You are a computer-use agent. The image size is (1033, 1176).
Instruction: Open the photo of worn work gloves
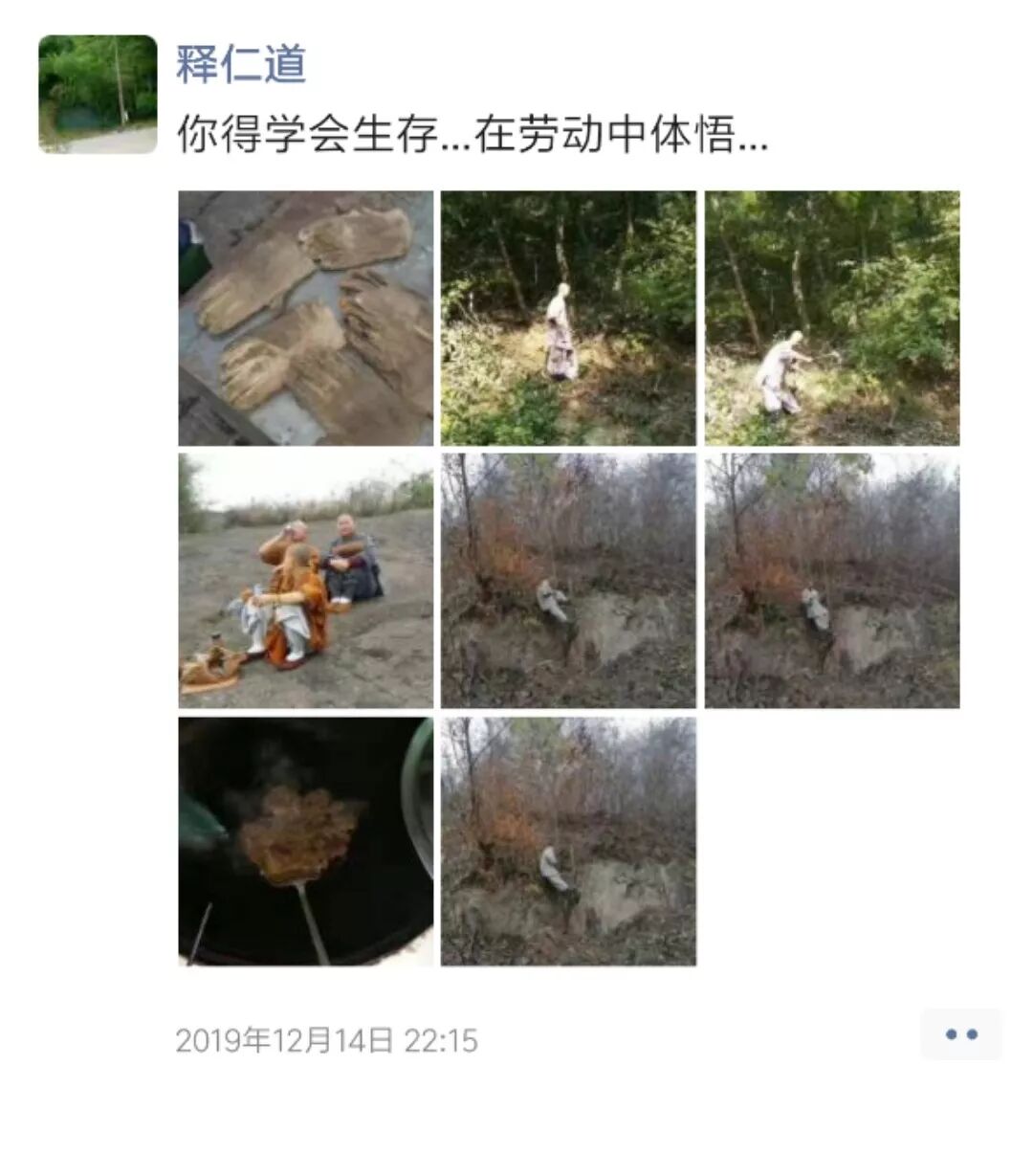306,318
